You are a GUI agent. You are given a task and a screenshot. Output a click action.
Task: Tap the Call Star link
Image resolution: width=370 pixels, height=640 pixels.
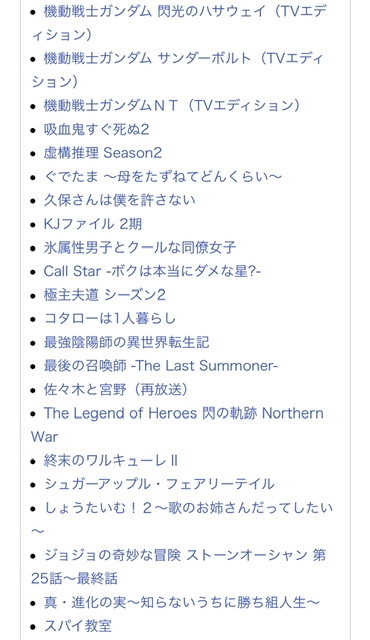click(152, 271)
